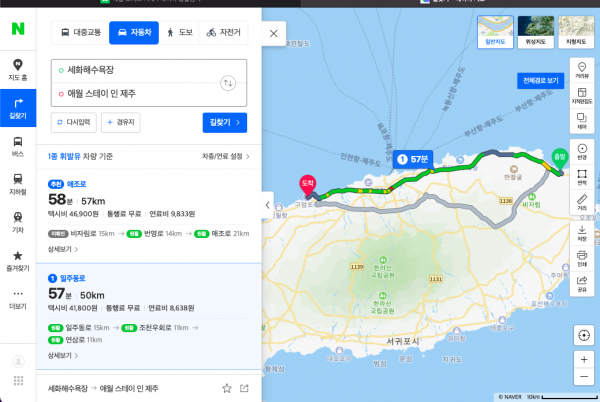The height and width of the screenshot is (402, 600).
Task: Add a waypoint with 경유지 button
Action: point(121,122)
